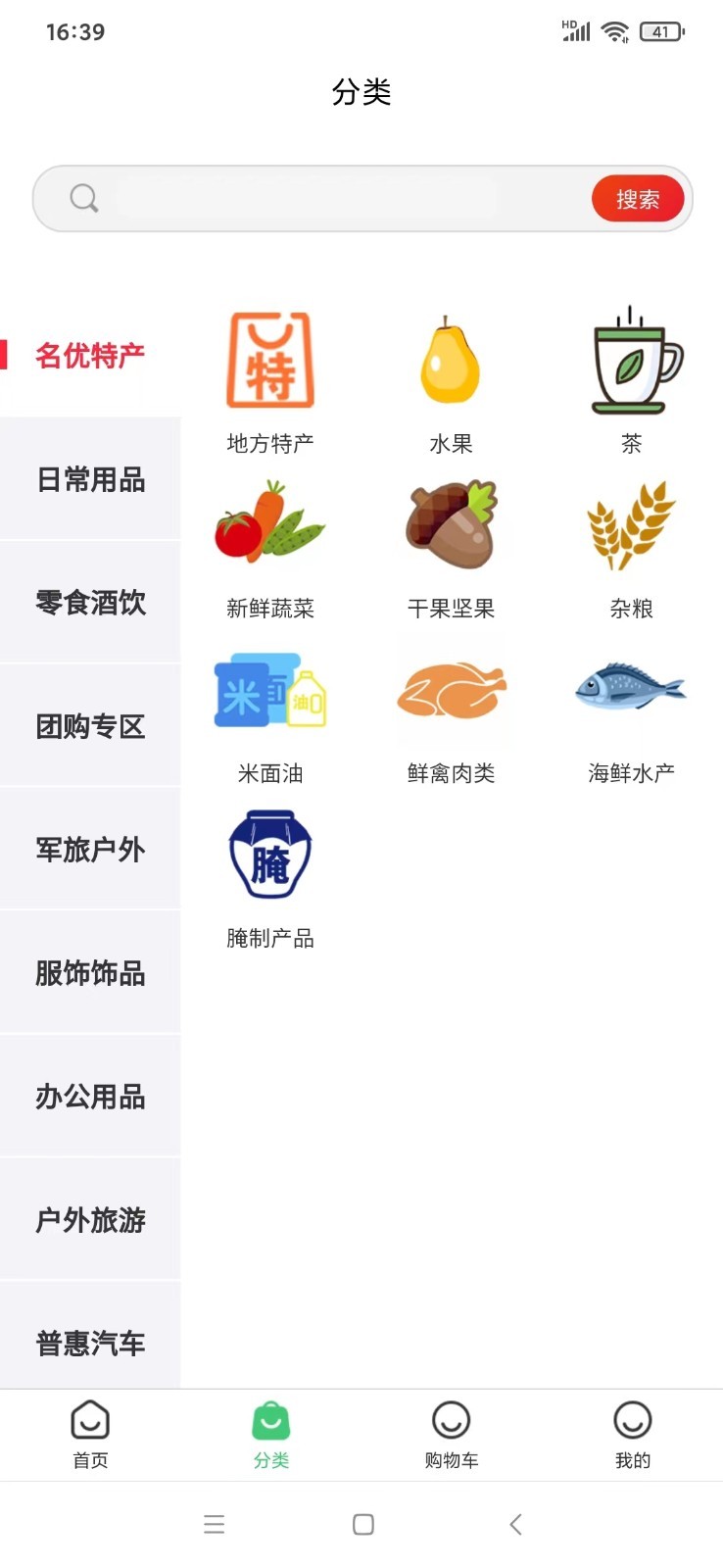Open the 购物车 tab

(x=451, y=1433)
